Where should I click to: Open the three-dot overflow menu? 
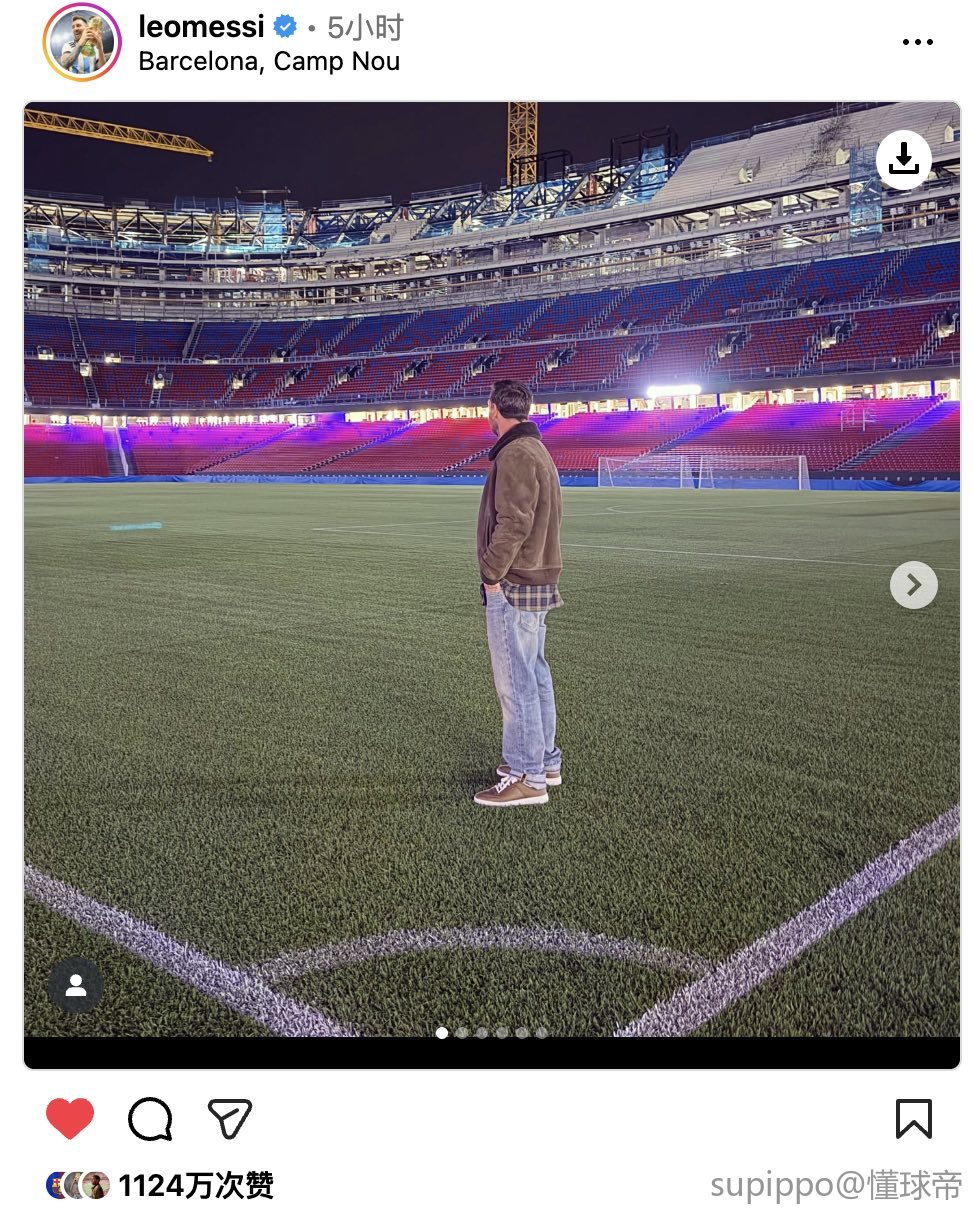(917, 42)
